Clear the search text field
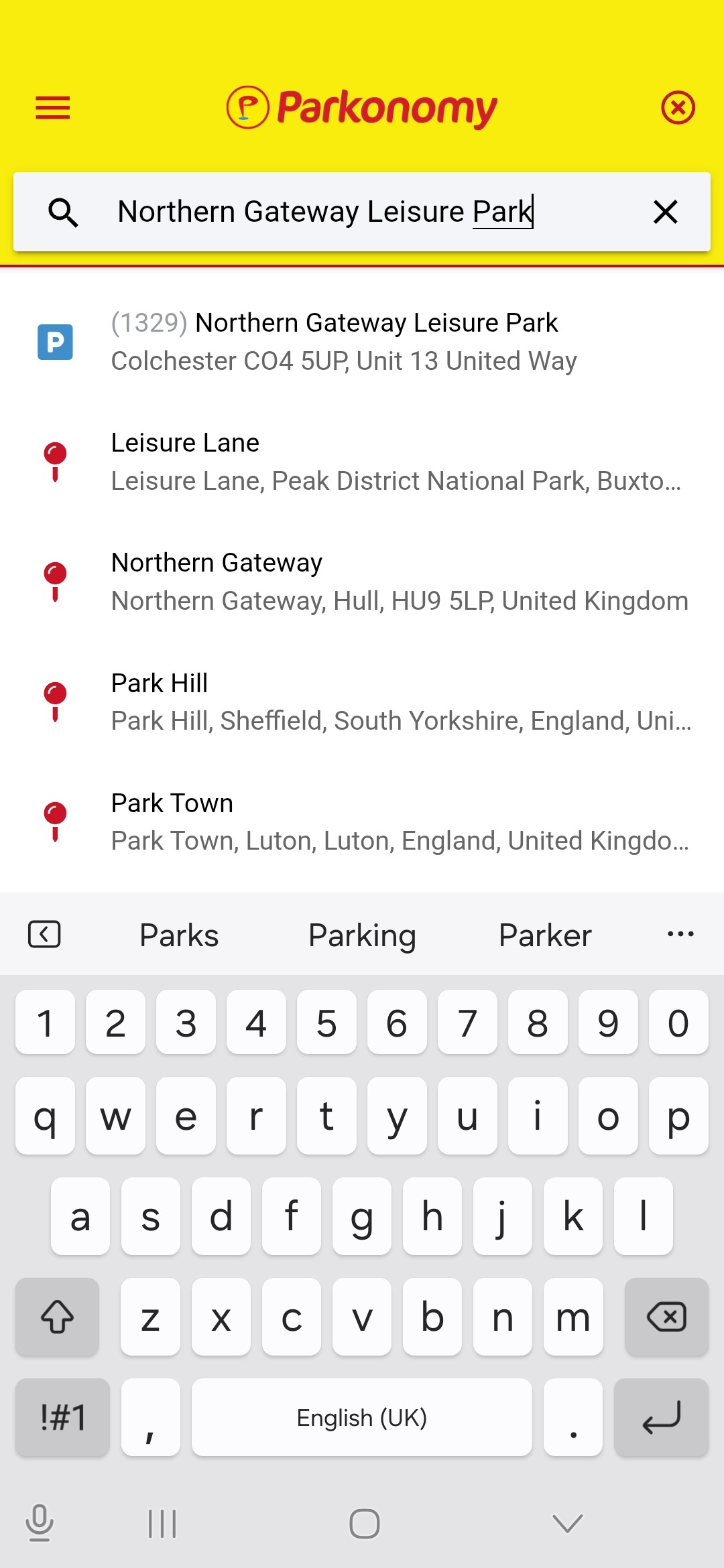 coord(665,212)
